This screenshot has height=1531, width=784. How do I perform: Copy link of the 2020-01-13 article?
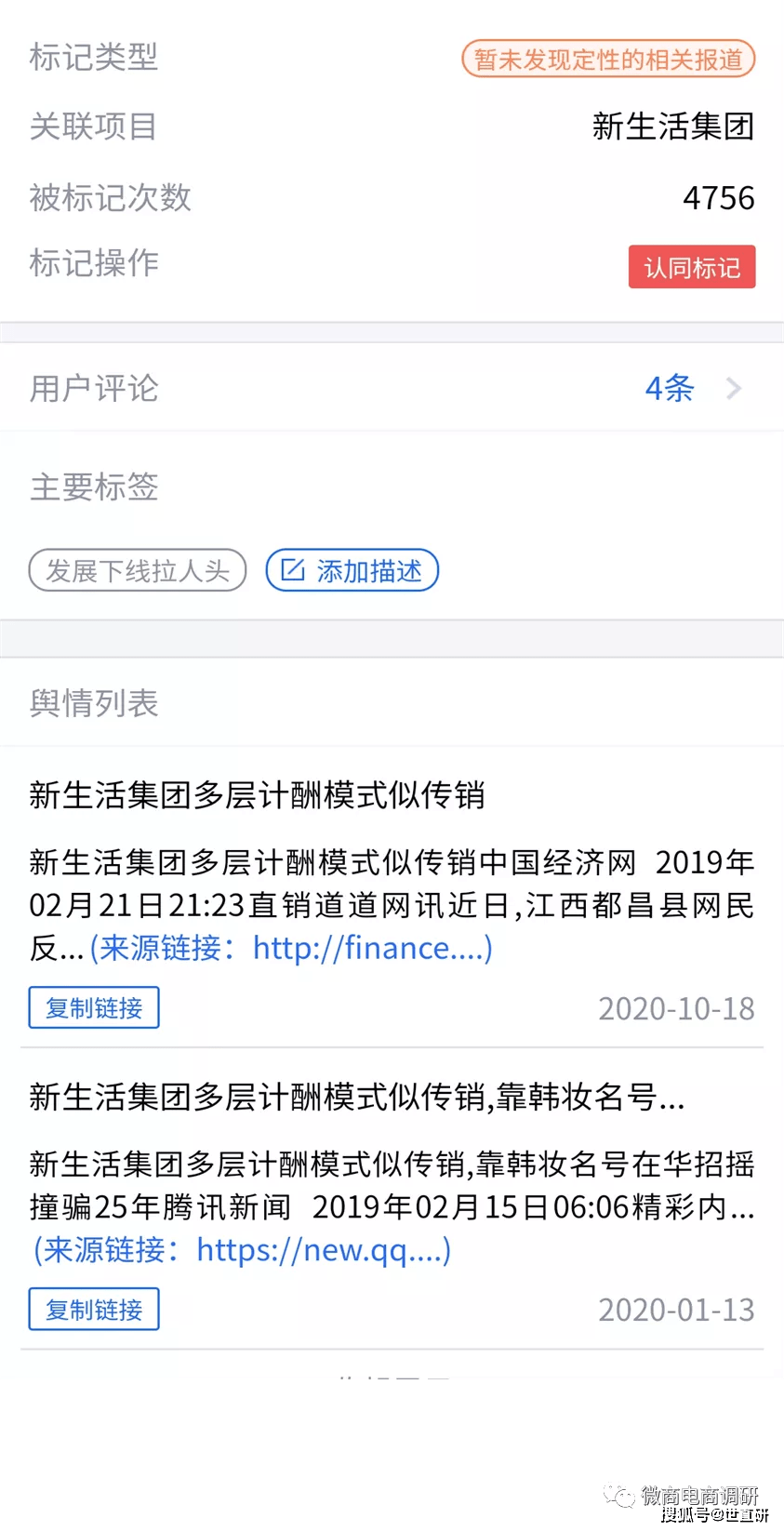coord(94,1309)
